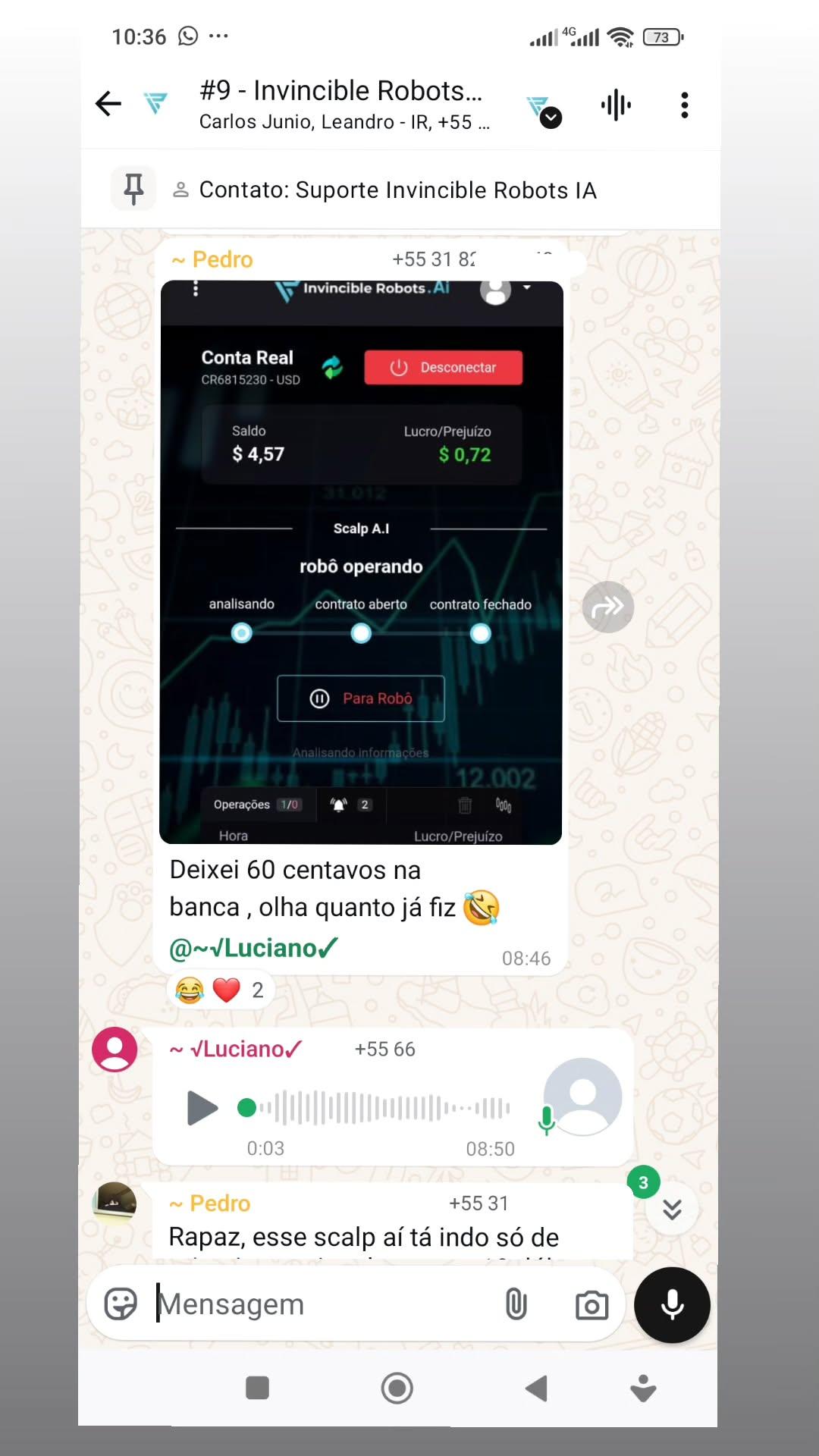819x1456 pixels.
Task: Open the camera to send a photo
Action: click(x=591, y=1305)
